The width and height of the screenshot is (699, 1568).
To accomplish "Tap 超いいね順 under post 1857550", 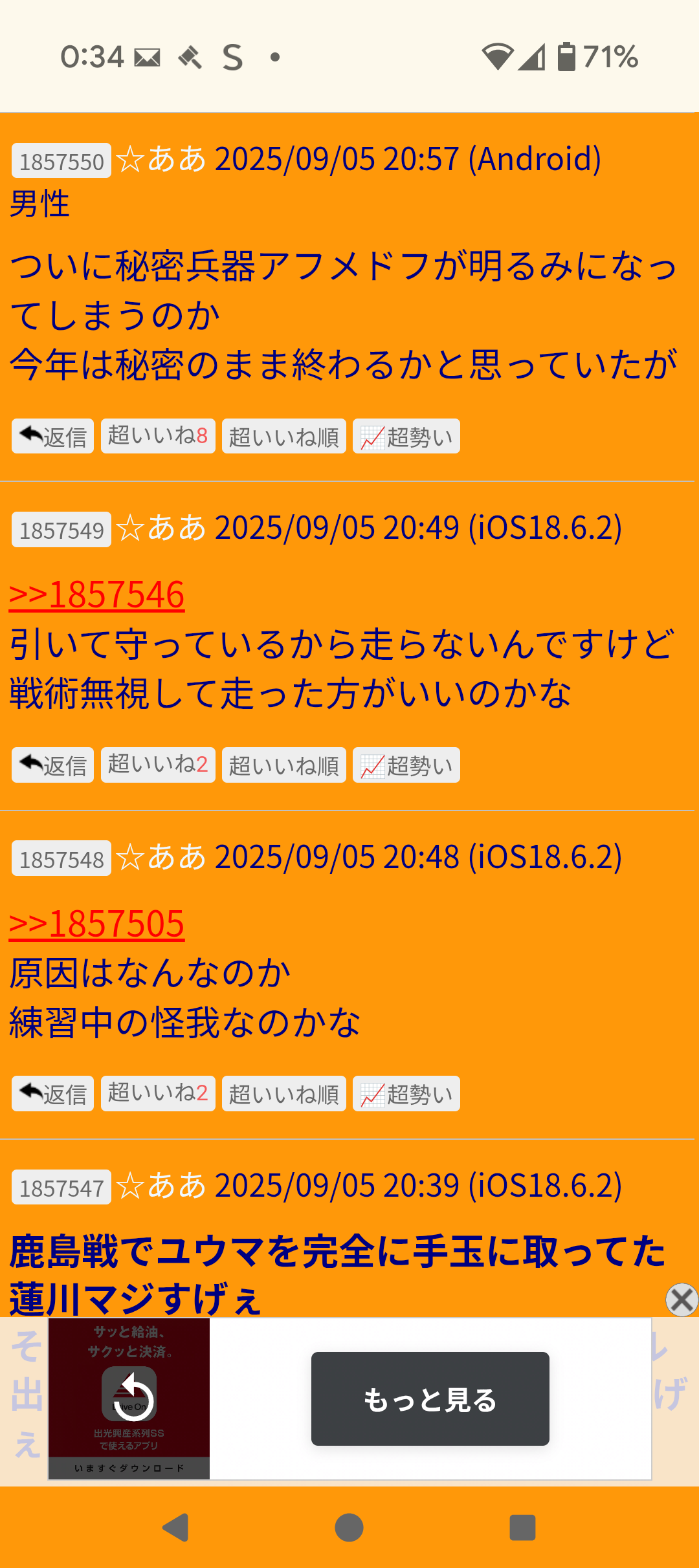I will (284, 437).
